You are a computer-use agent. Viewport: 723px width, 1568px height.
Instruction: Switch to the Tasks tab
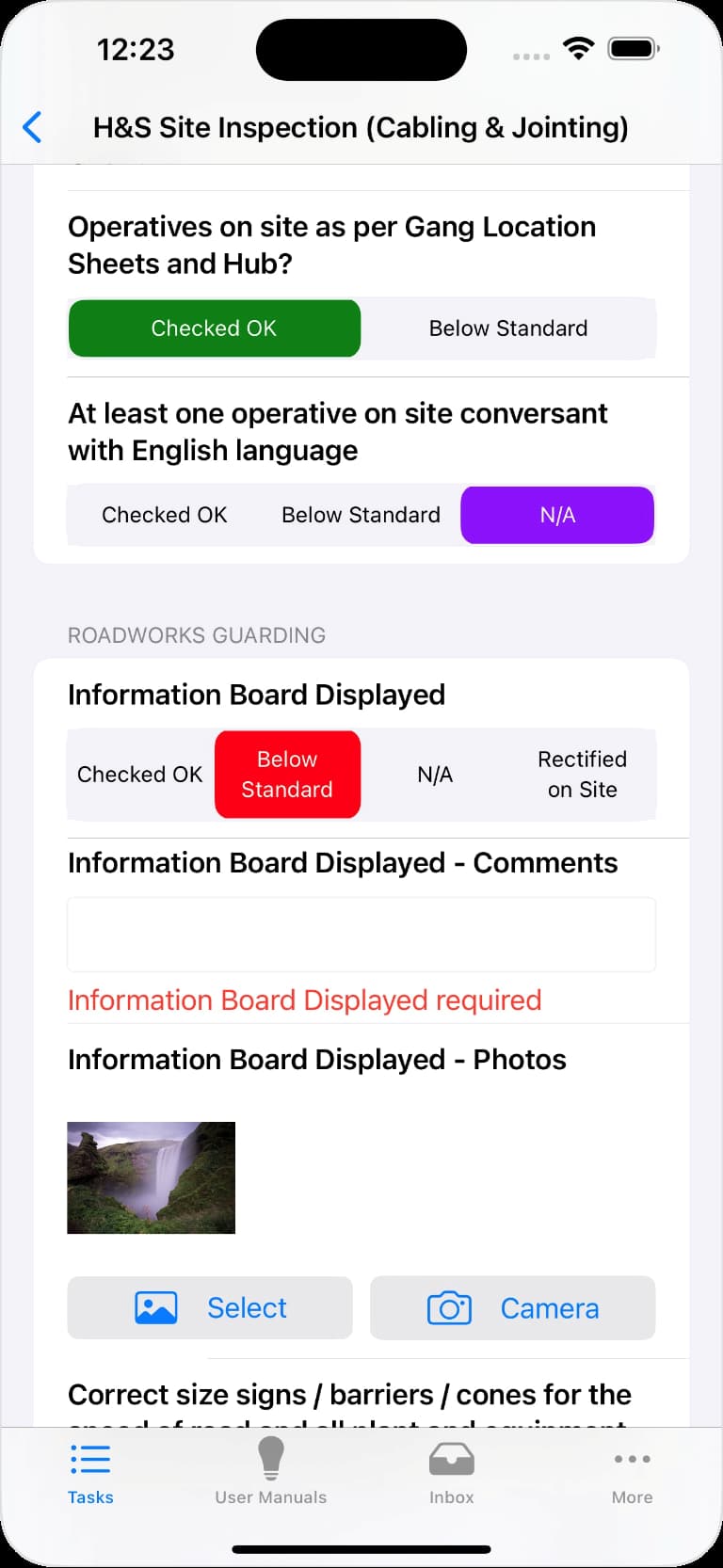click(90, 1475)
